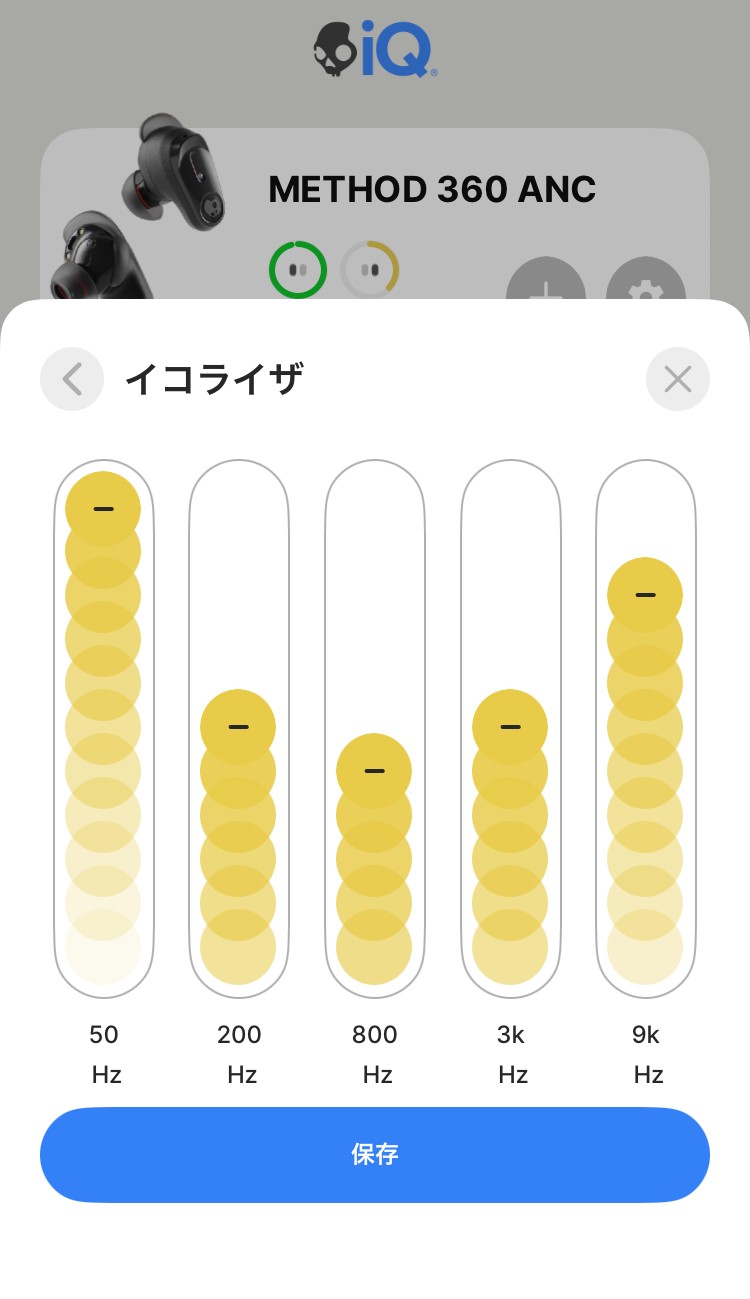Select the METHOD 360 ANC earbuds thumbnail
The width and height of the screenshot is (750, 1299).
[140, 205]
